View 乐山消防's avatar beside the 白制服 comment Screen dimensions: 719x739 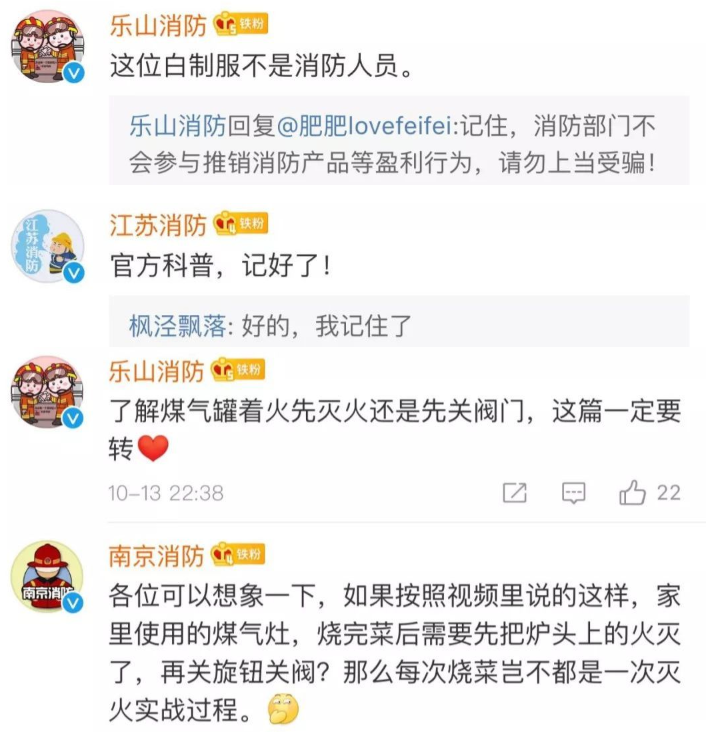pyautogui.click(x=46, y=47)
